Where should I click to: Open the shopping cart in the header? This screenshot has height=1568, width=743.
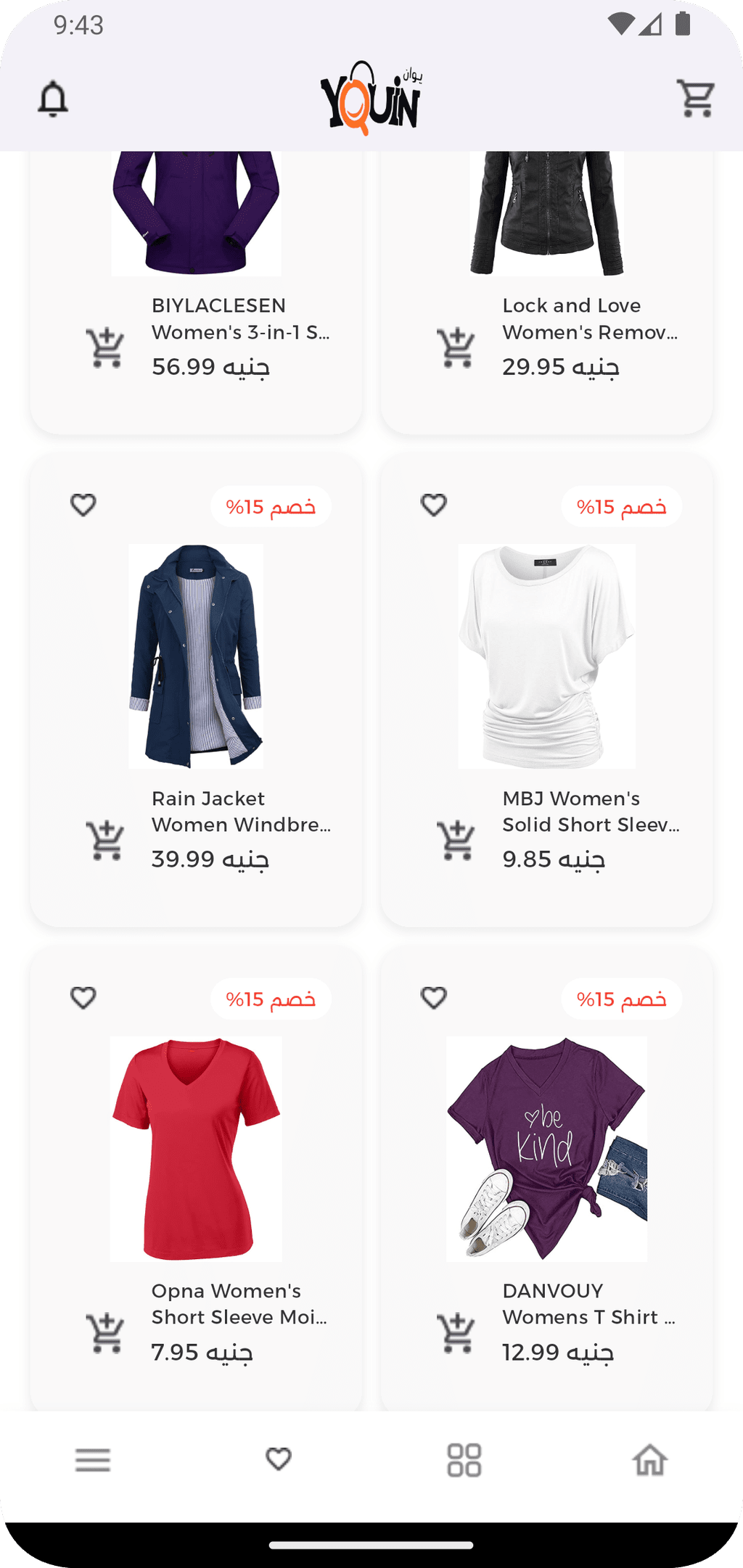click(697, 98)
